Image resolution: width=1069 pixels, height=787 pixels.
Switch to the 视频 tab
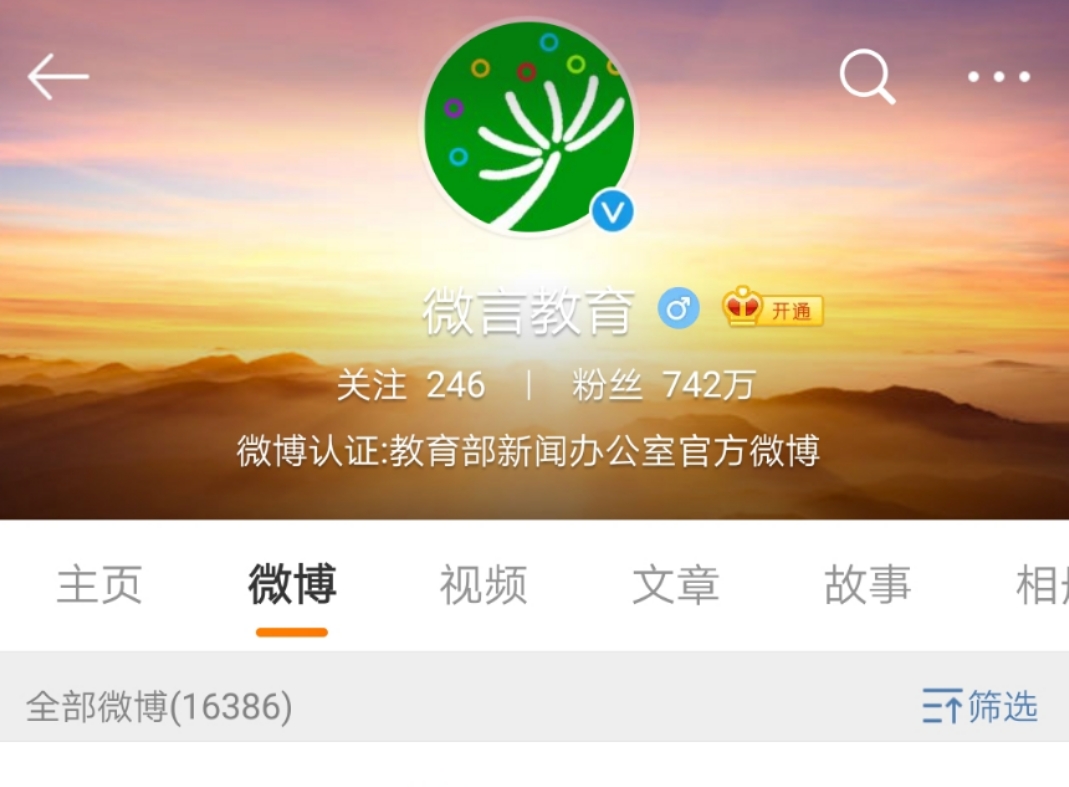(483, 585)
